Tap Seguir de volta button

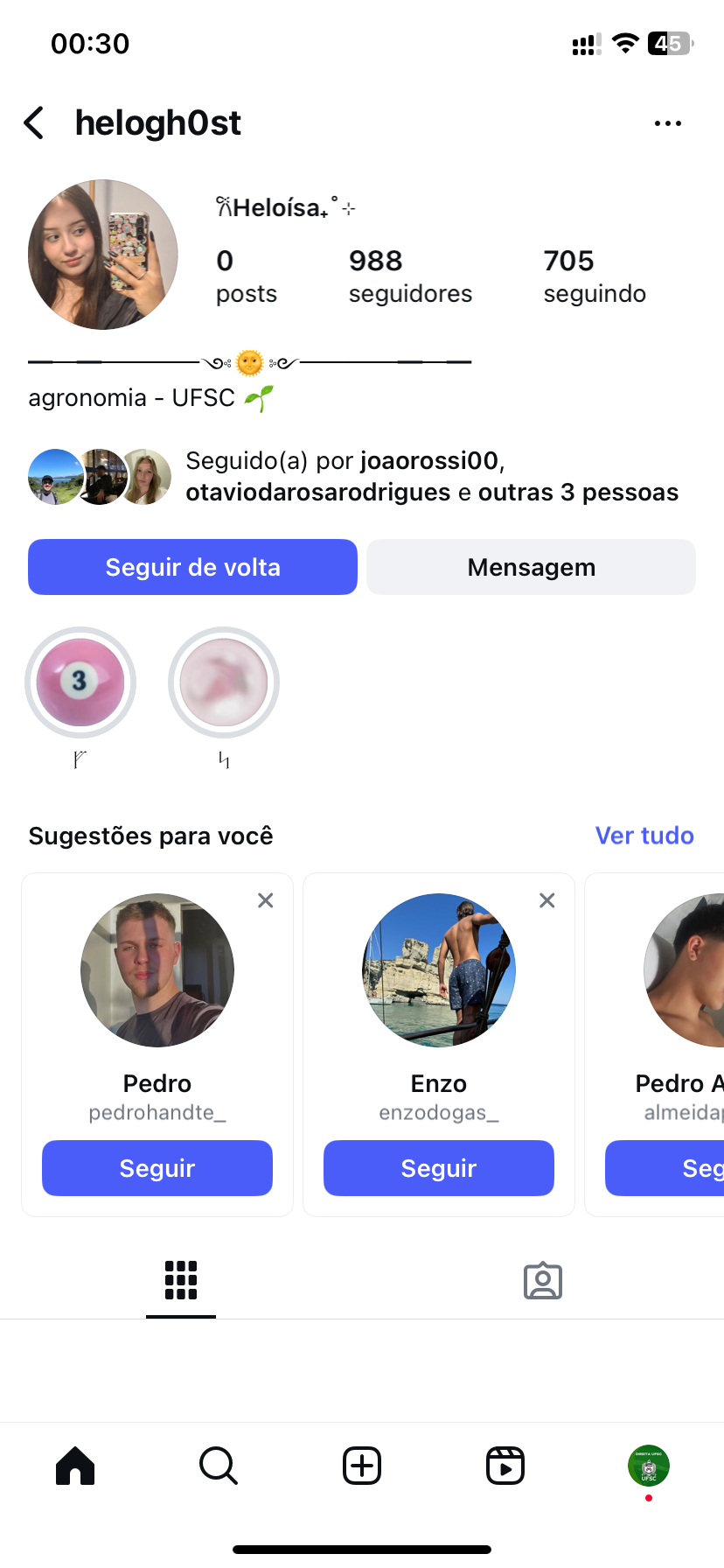(192, 567)
